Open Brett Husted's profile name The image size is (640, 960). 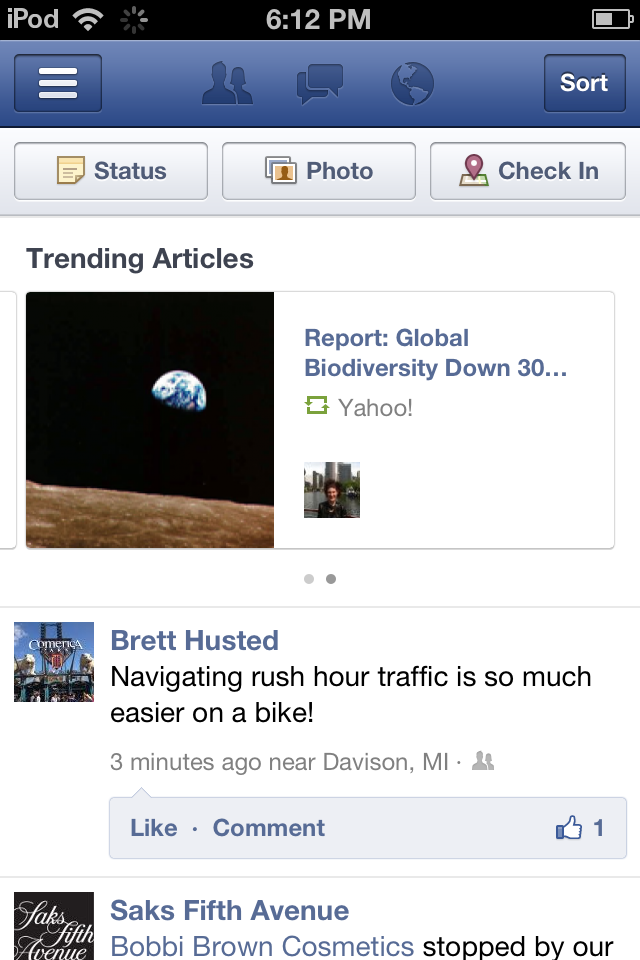[194, 640]
